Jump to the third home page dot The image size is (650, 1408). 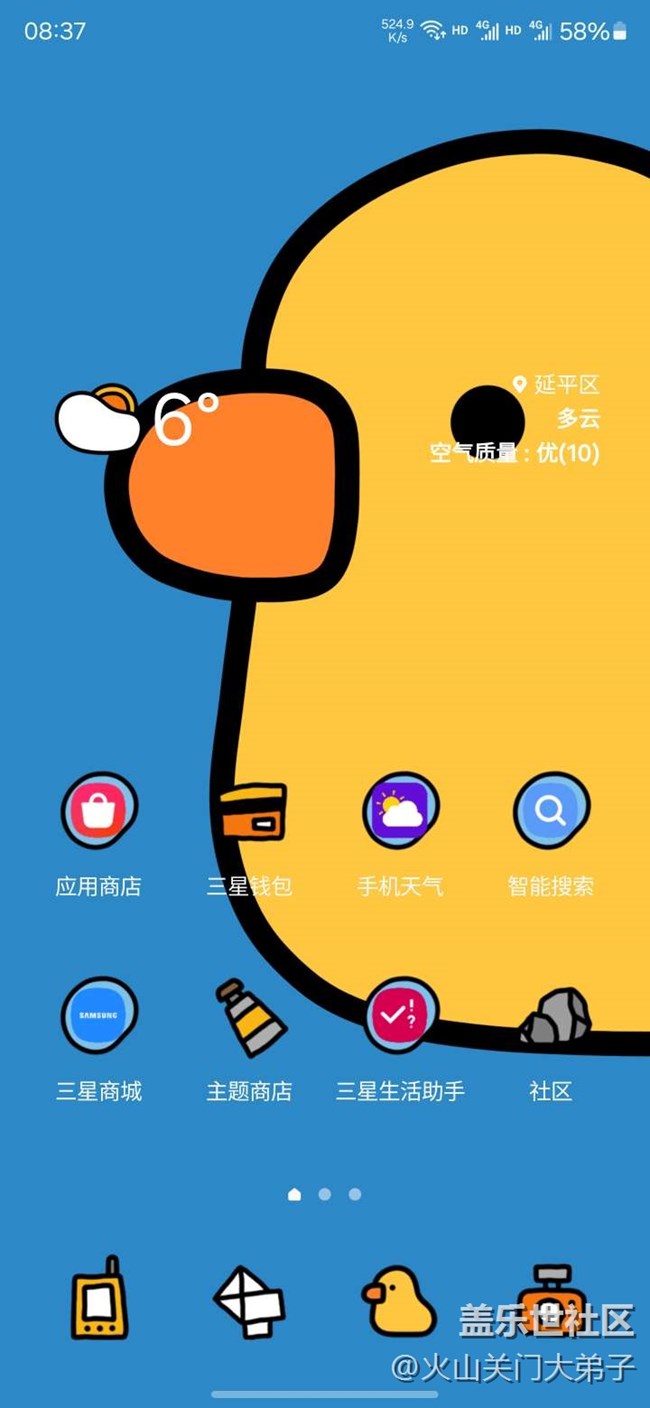pos(355,1194)
